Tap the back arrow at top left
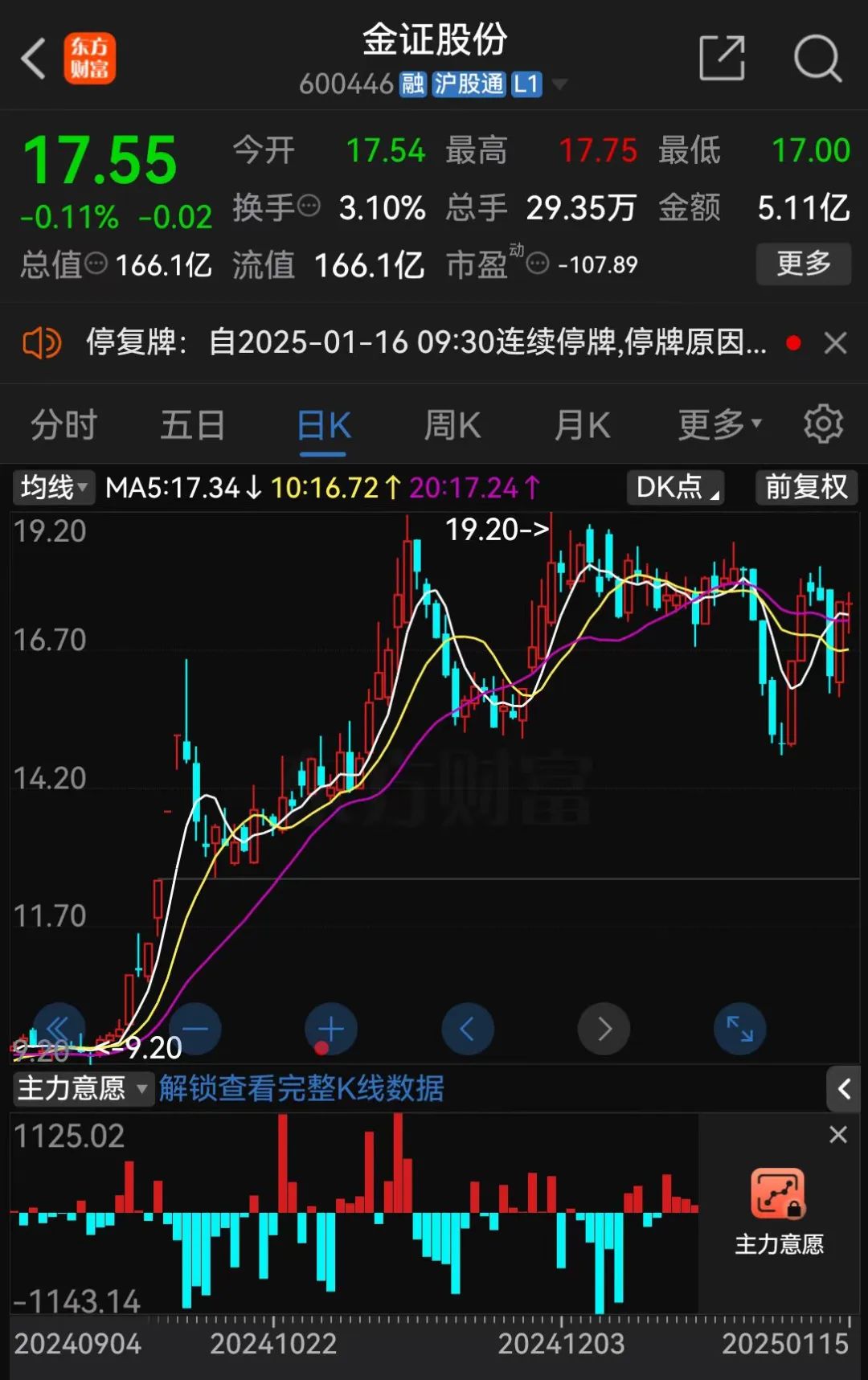This screenshot has height=1380, width=868. 32,59
